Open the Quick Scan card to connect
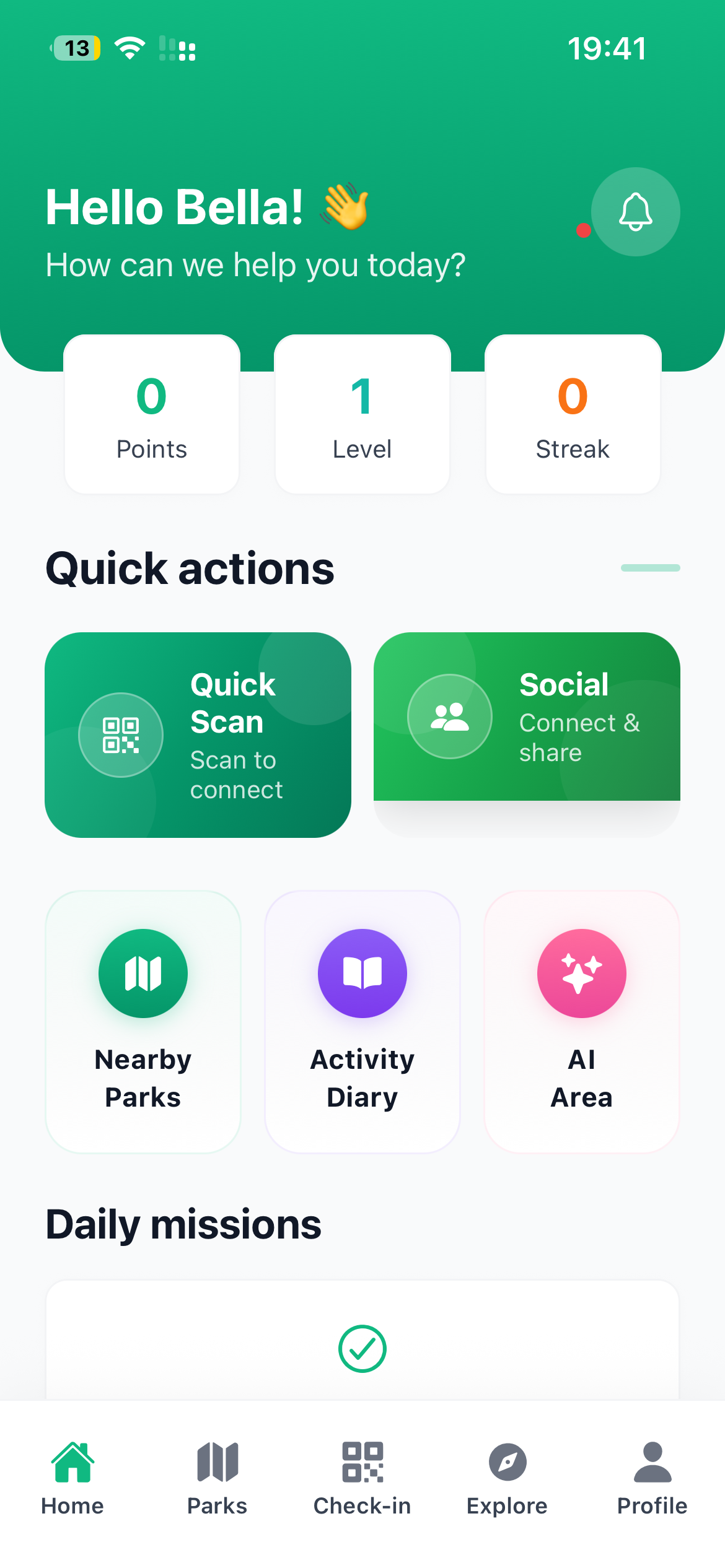The width and height of the screenshot is (725, 1568). click(197, 734)
